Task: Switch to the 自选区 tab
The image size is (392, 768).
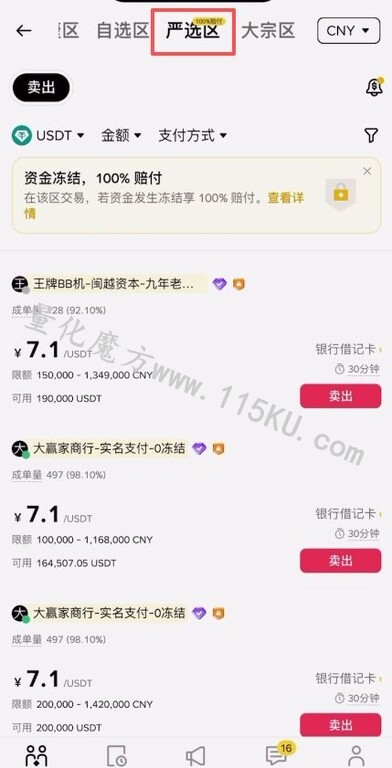Action: coord(122,30)
